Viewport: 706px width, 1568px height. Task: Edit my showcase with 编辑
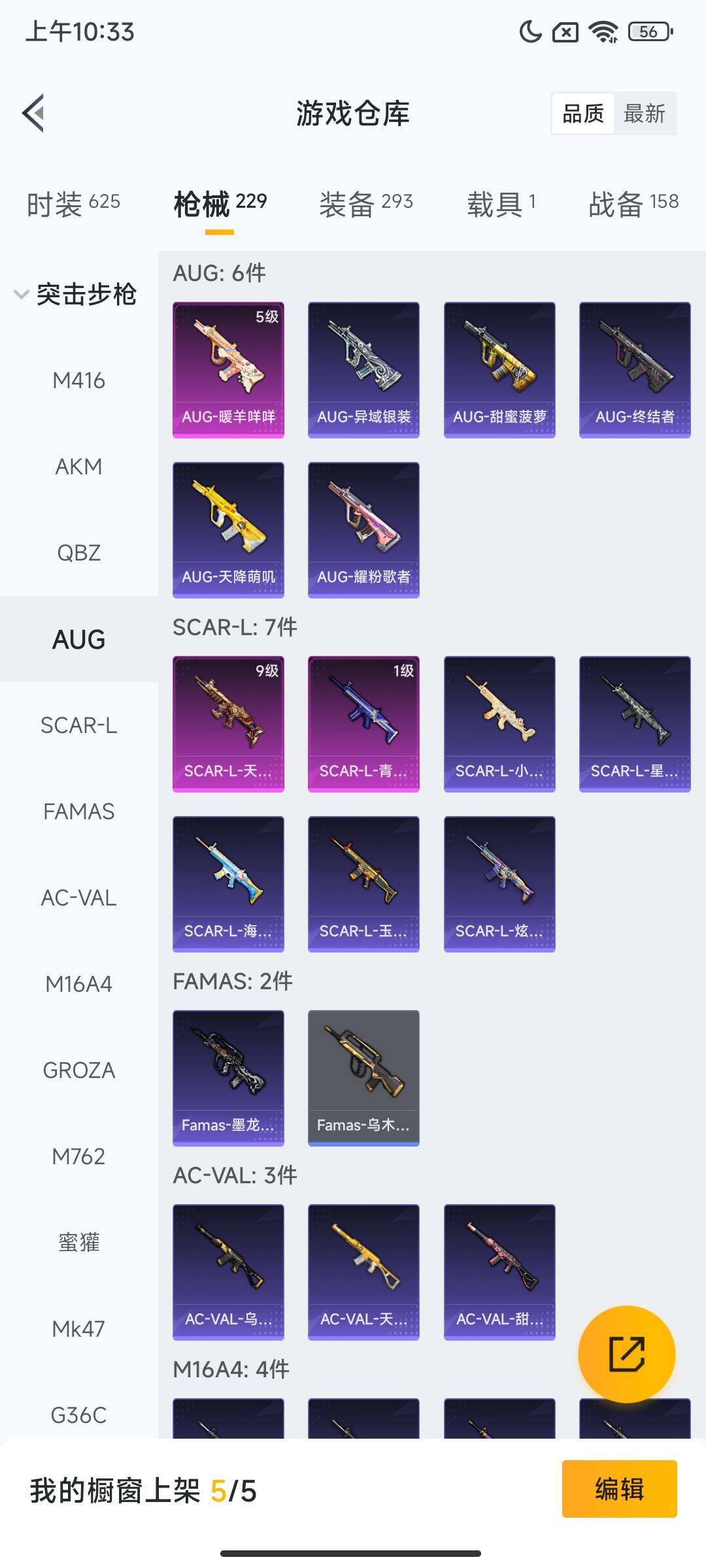pyautogui.click(x=619, y=1489)
